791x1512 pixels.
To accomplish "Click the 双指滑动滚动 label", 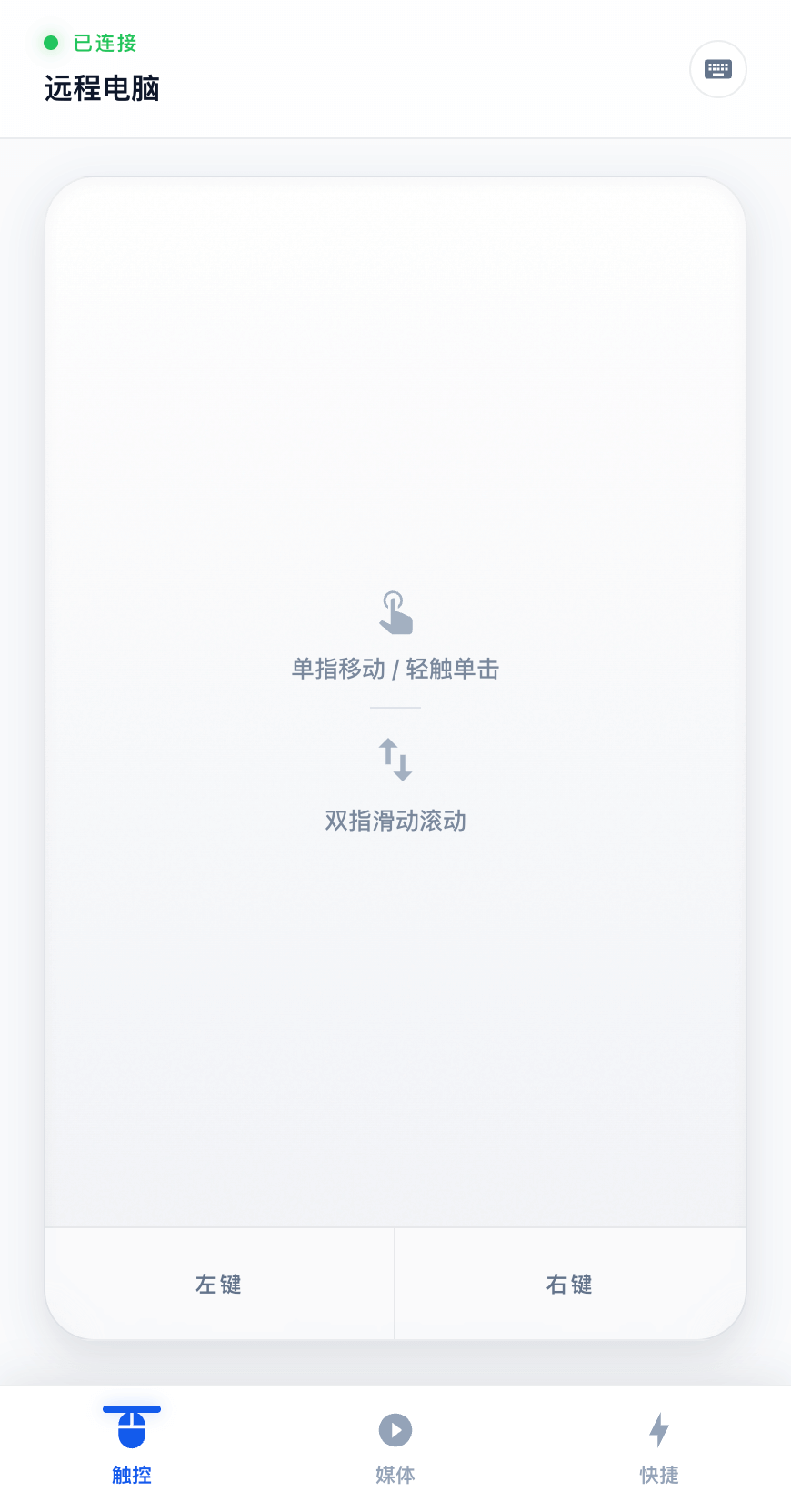I will tap(395, 820).
